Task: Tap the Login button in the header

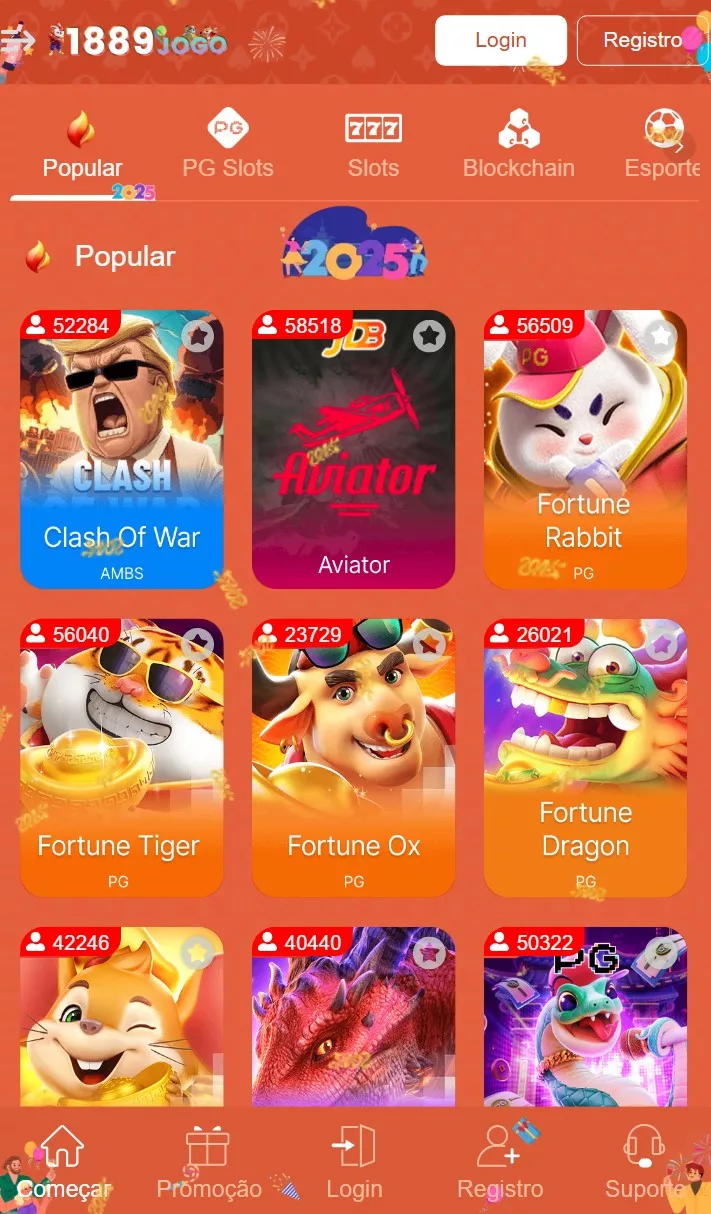Action: coord(500,41)
